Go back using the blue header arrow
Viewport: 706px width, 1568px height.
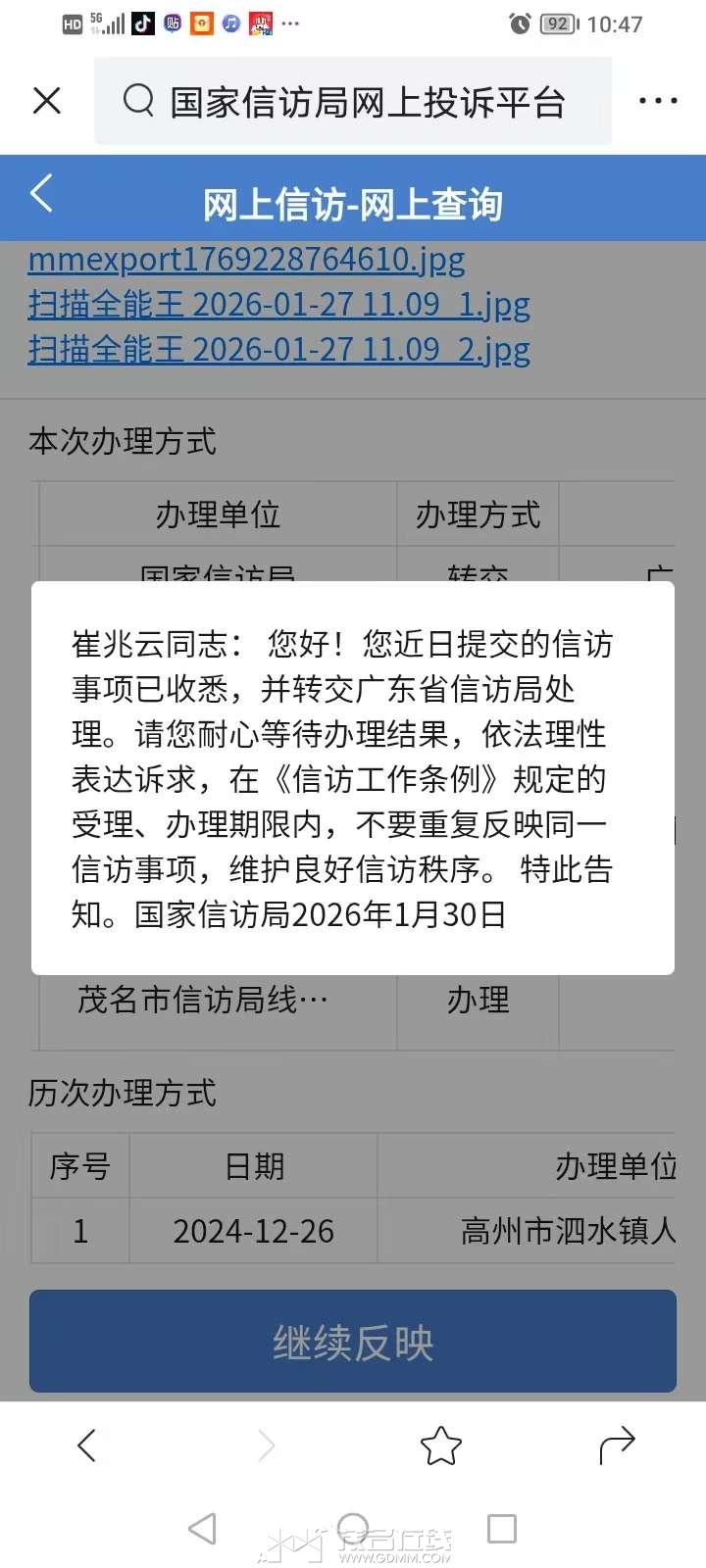(x=42, y=194)
